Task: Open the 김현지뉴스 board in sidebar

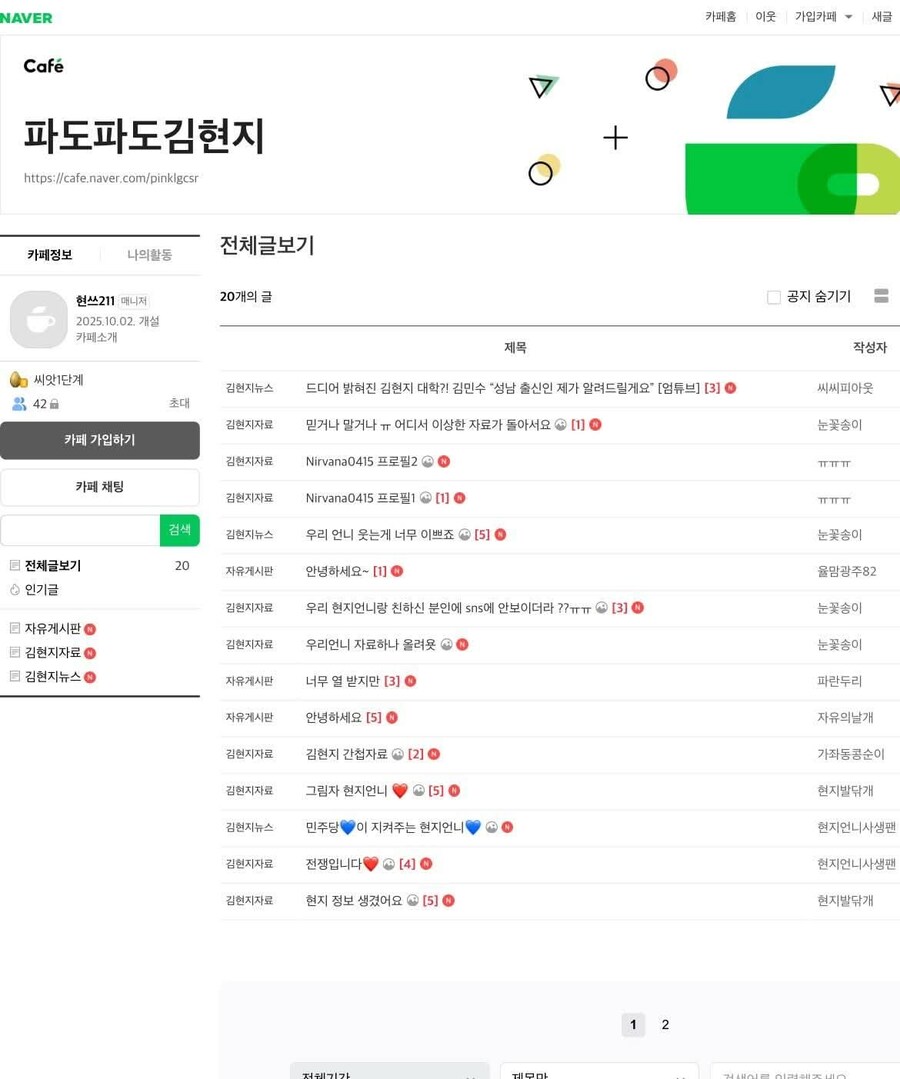Action: 52,677
